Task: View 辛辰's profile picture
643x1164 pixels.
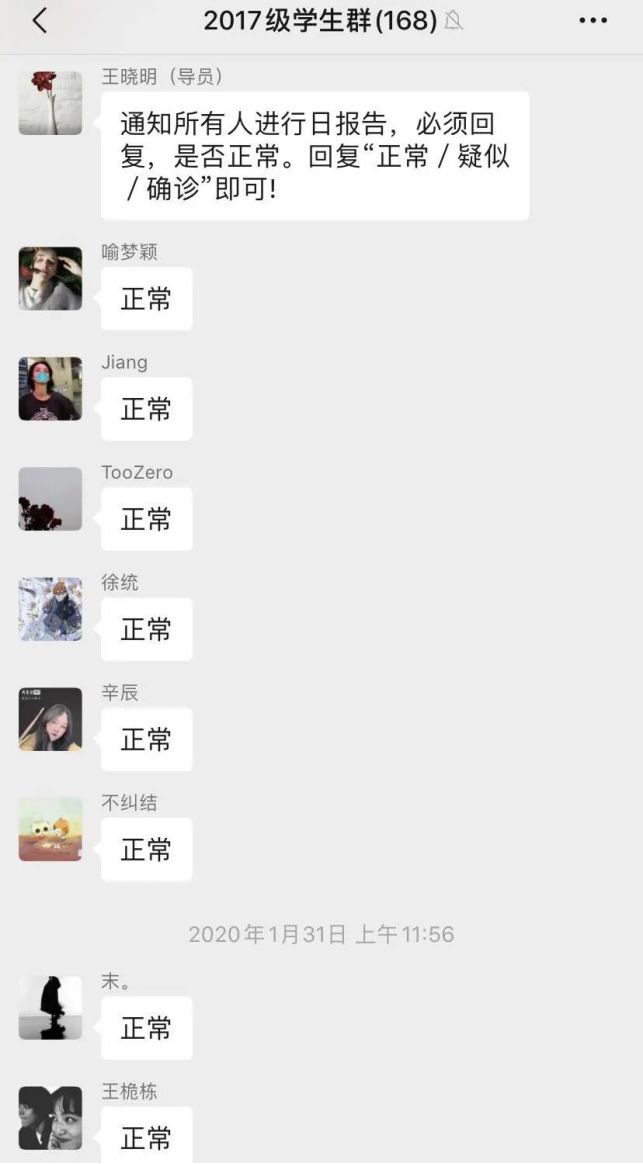Action: coord(50,718)
